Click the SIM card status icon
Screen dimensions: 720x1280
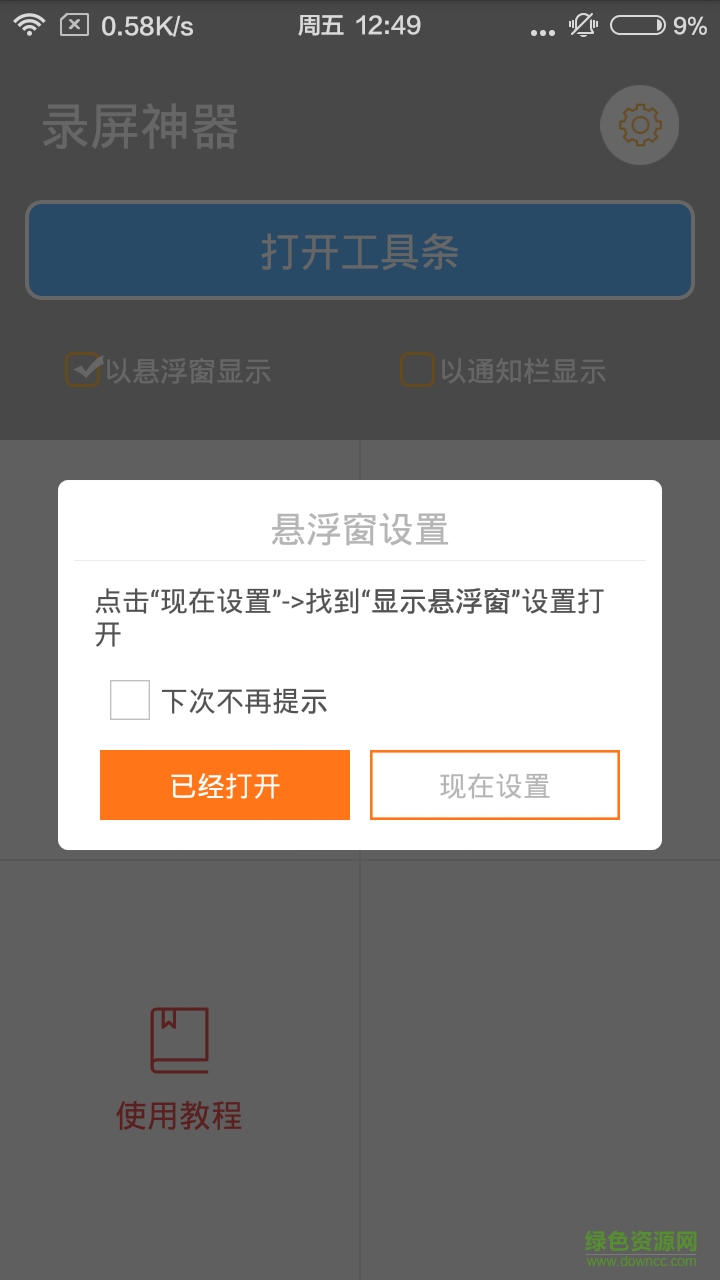(74, 24)
